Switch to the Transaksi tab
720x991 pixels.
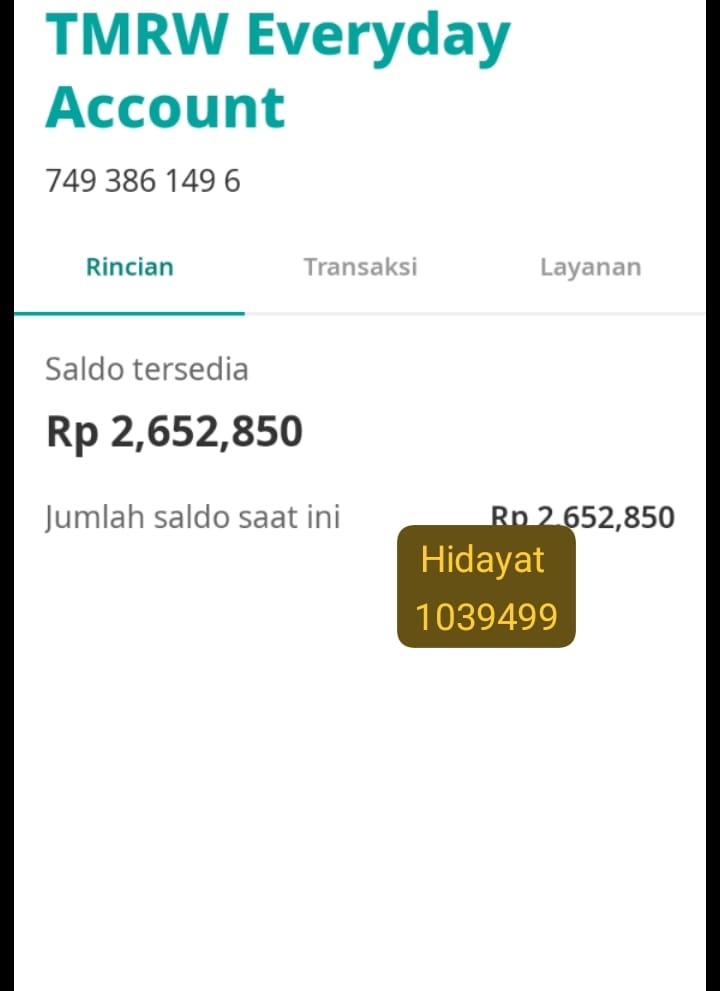(360, 268)
